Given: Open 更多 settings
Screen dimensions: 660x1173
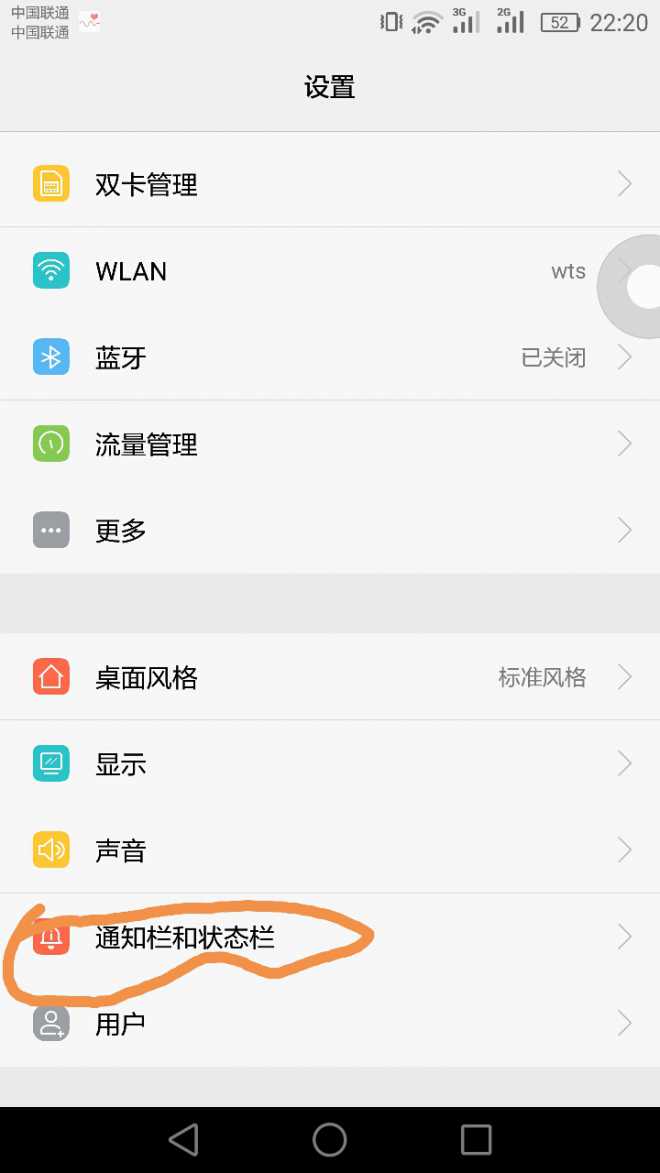Looking at the screenshot, I should (330, 530).
